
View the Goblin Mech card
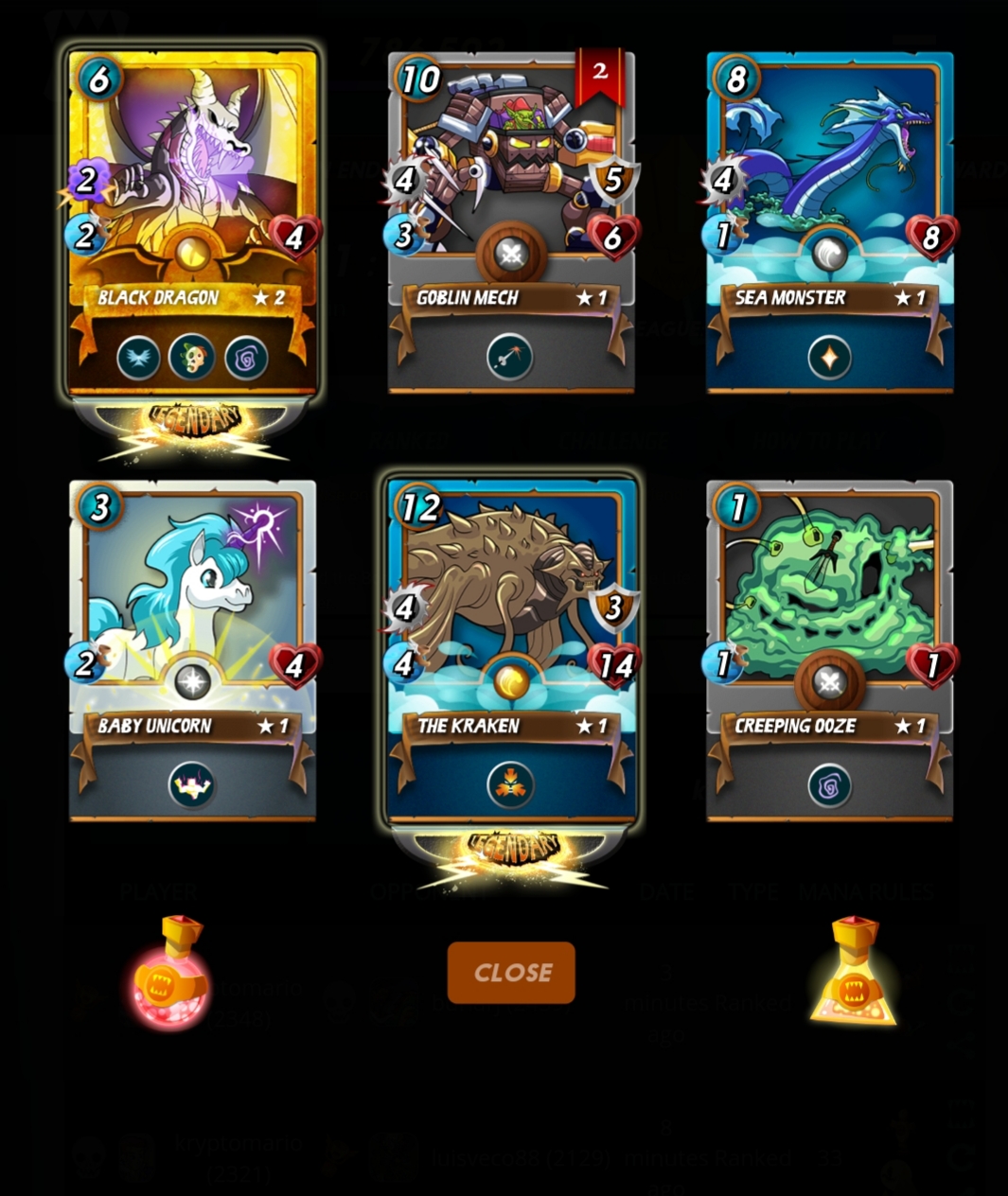click(511, 222)
